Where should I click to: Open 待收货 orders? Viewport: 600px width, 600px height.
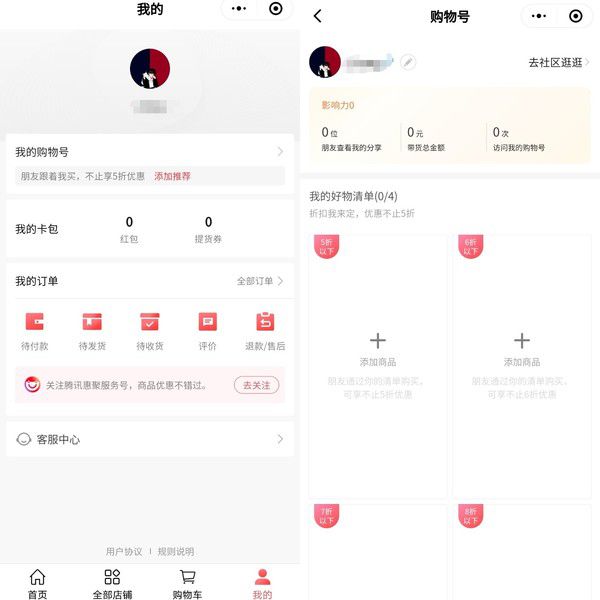(x=150, y=331)
